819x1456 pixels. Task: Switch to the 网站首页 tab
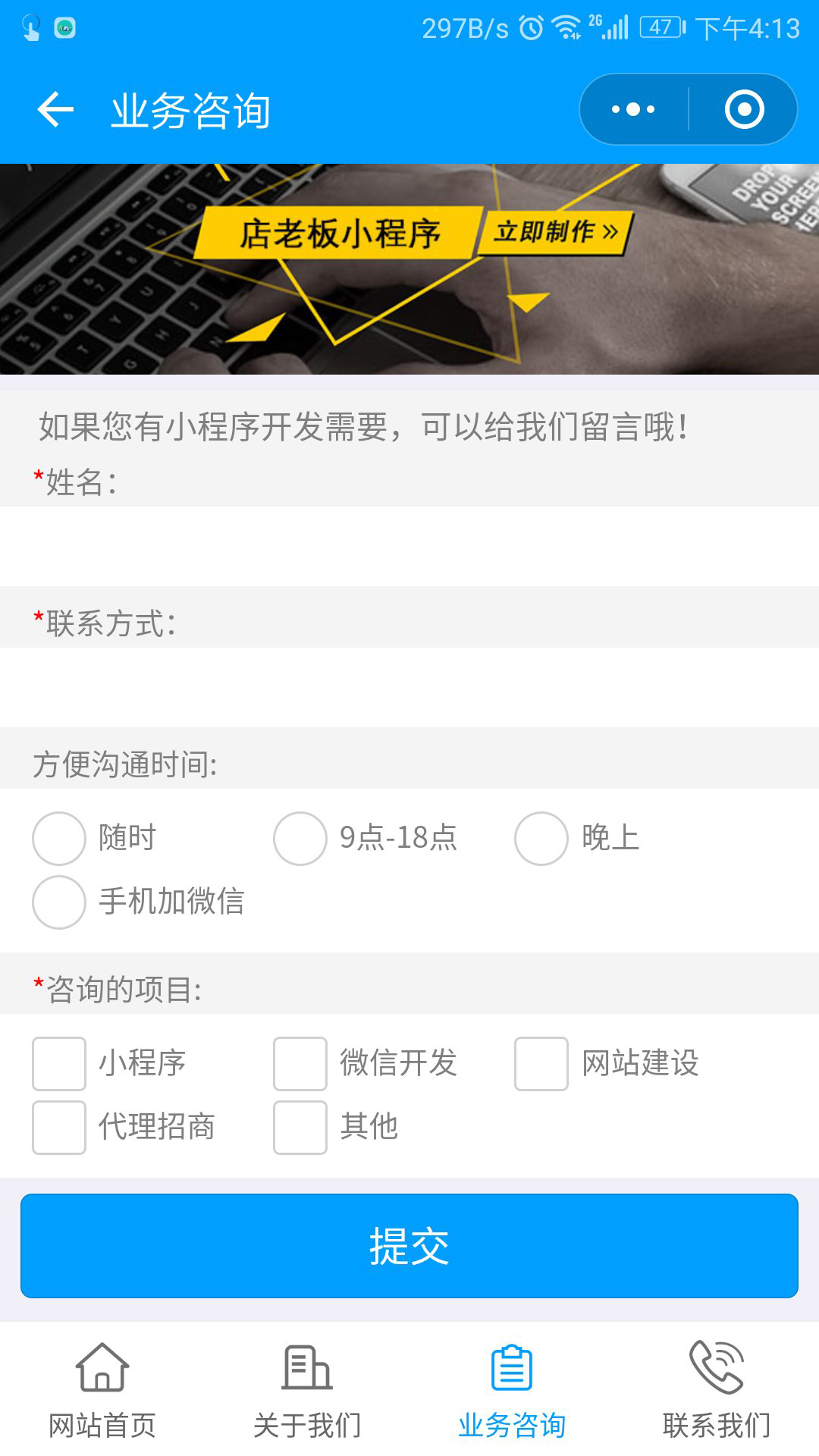(x=102, y=1390)
